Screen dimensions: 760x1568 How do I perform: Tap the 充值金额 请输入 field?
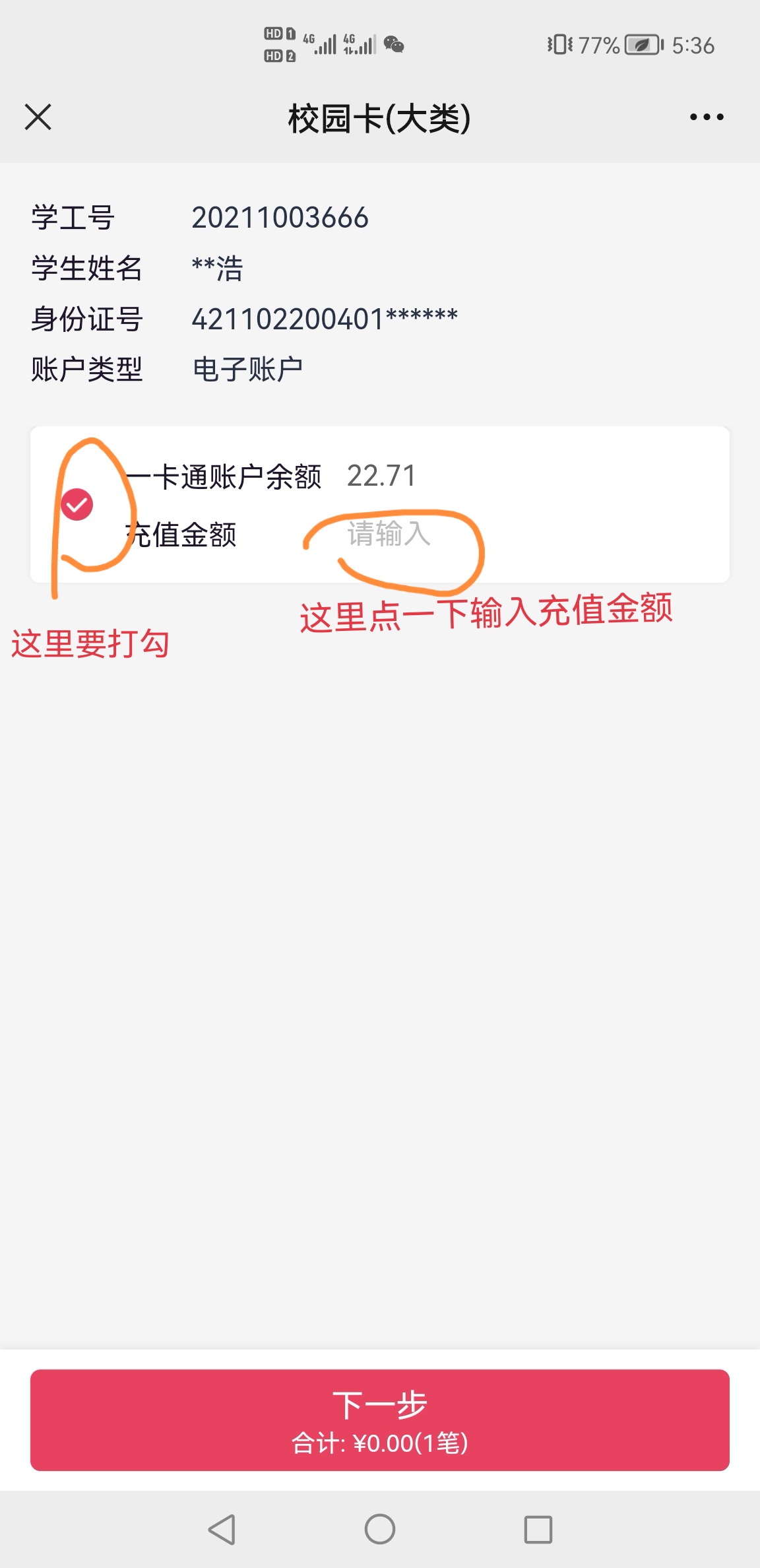389,533
